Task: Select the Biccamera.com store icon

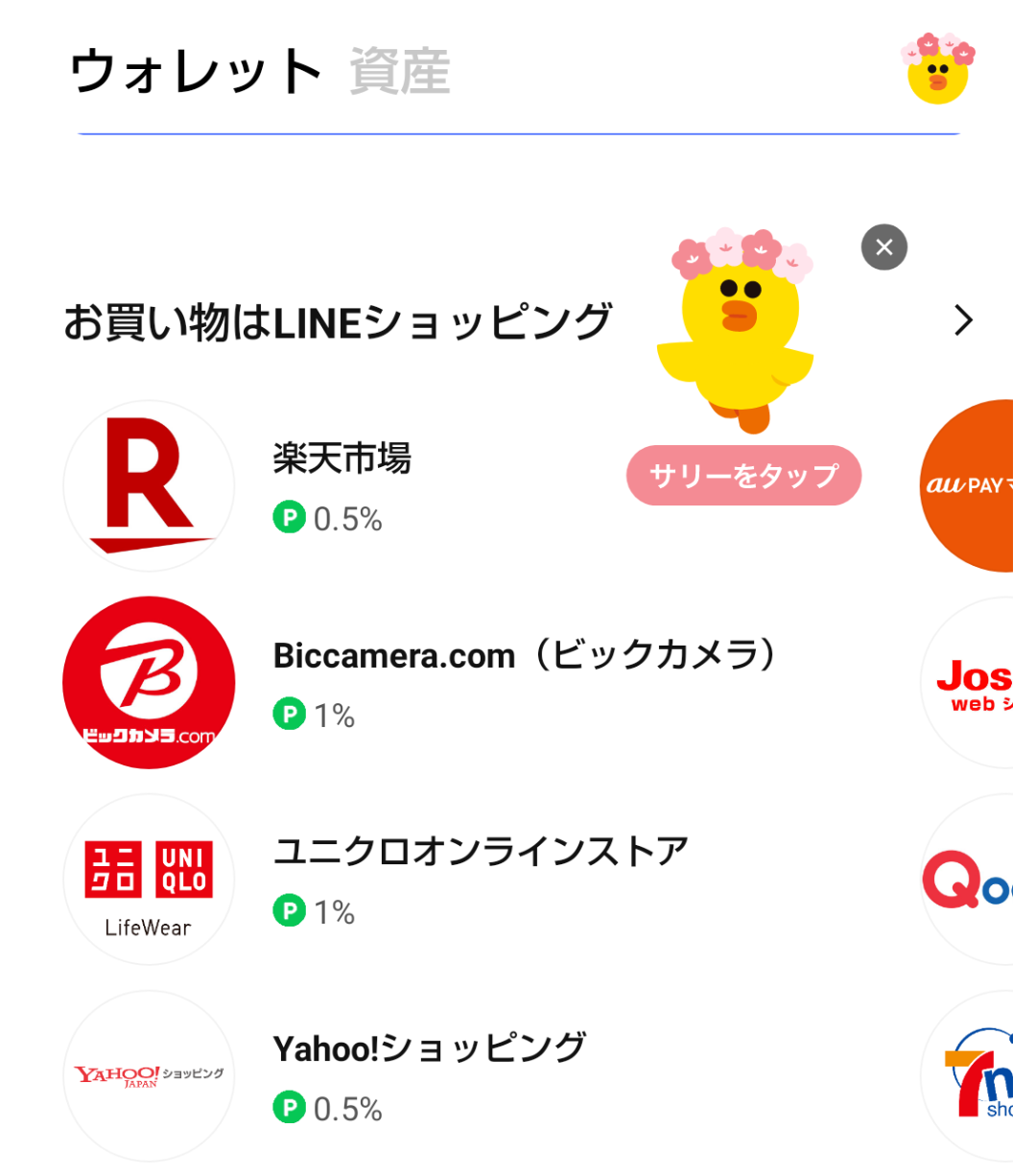Action: (x=148, y=683)
